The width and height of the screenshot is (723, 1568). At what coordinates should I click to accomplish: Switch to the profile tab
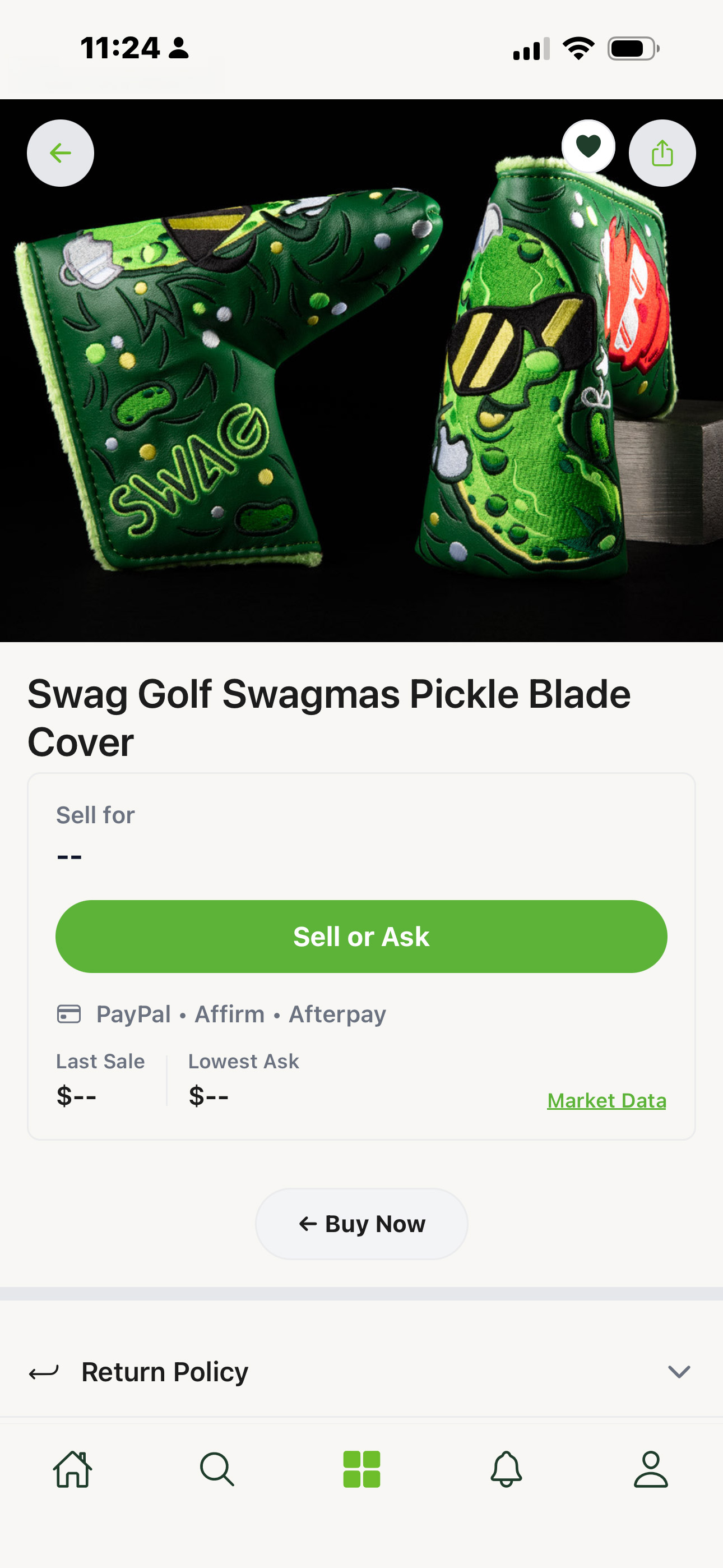click(x=651, y=1469)
